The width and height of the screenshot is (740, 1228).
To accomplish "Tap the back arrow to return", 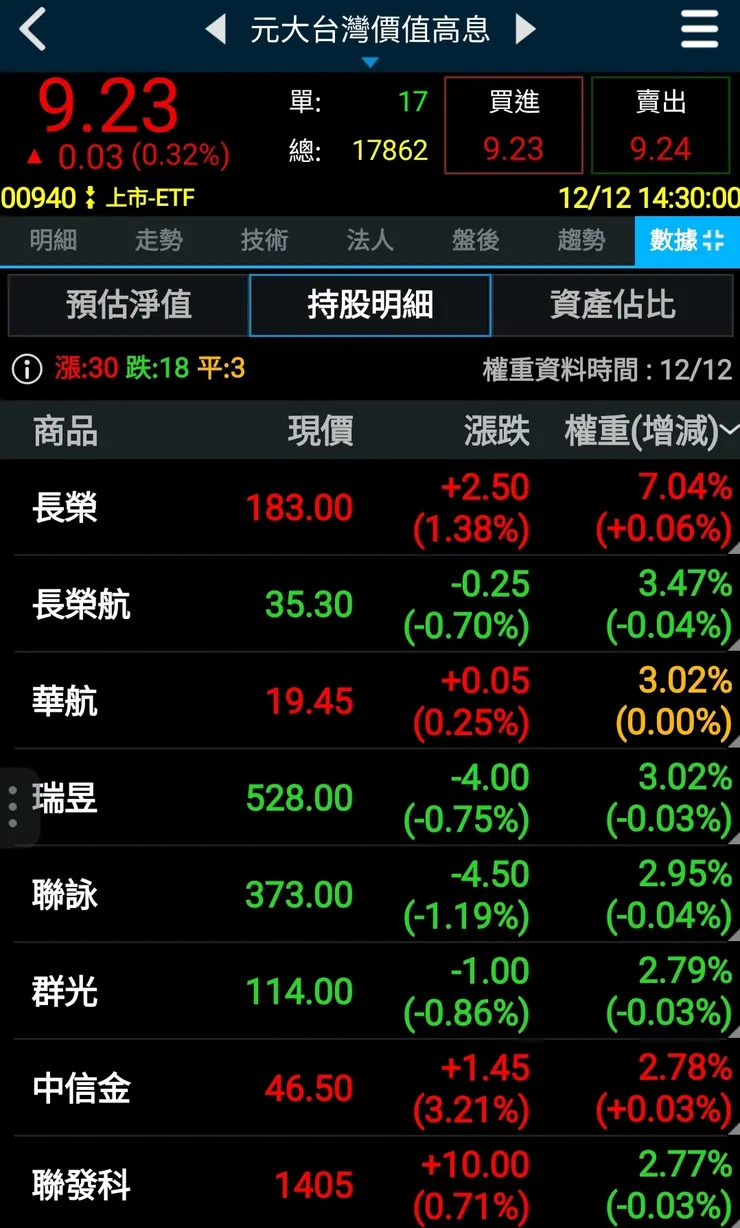I will [31, 29].
